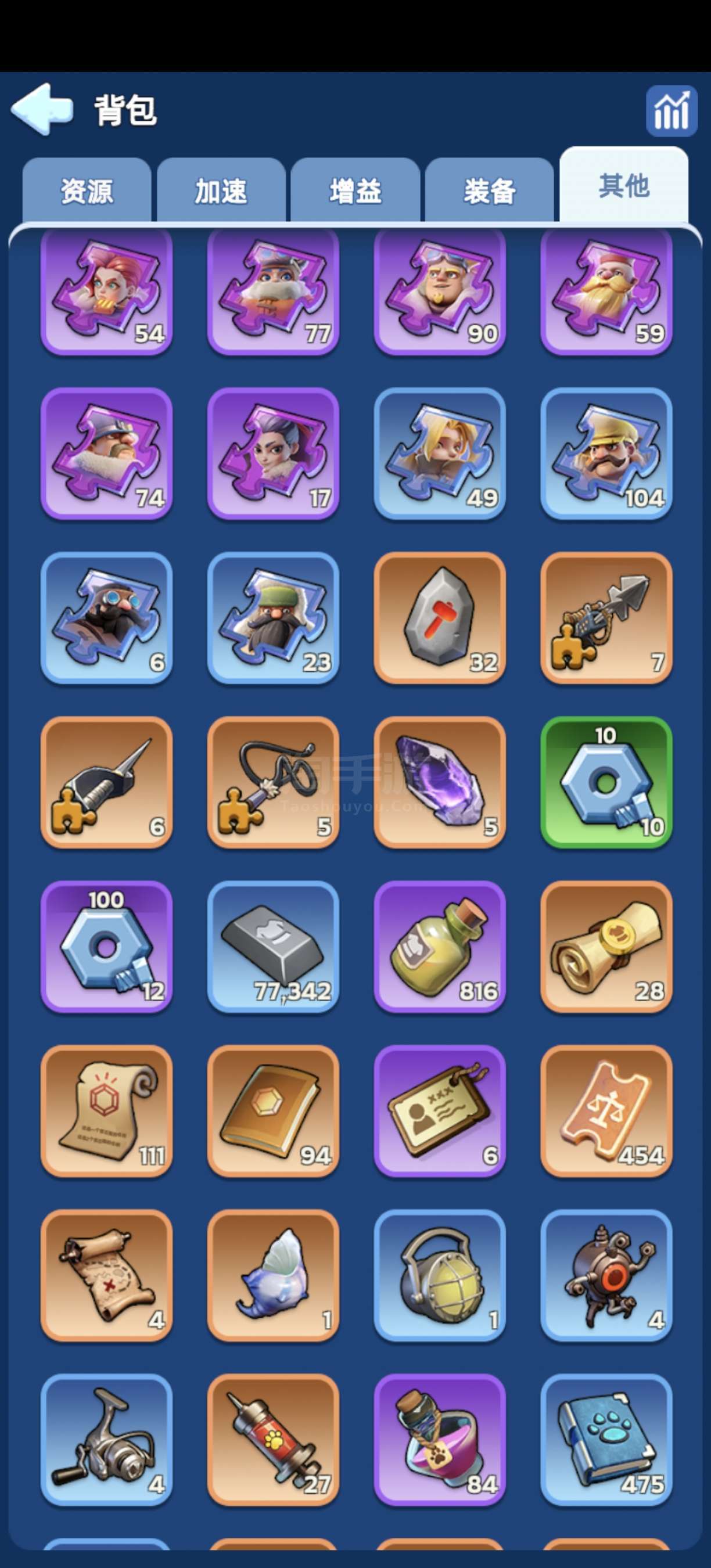Open the paw syringe item with 27
Viewport: 711px width, 1568px height.
272,1440
